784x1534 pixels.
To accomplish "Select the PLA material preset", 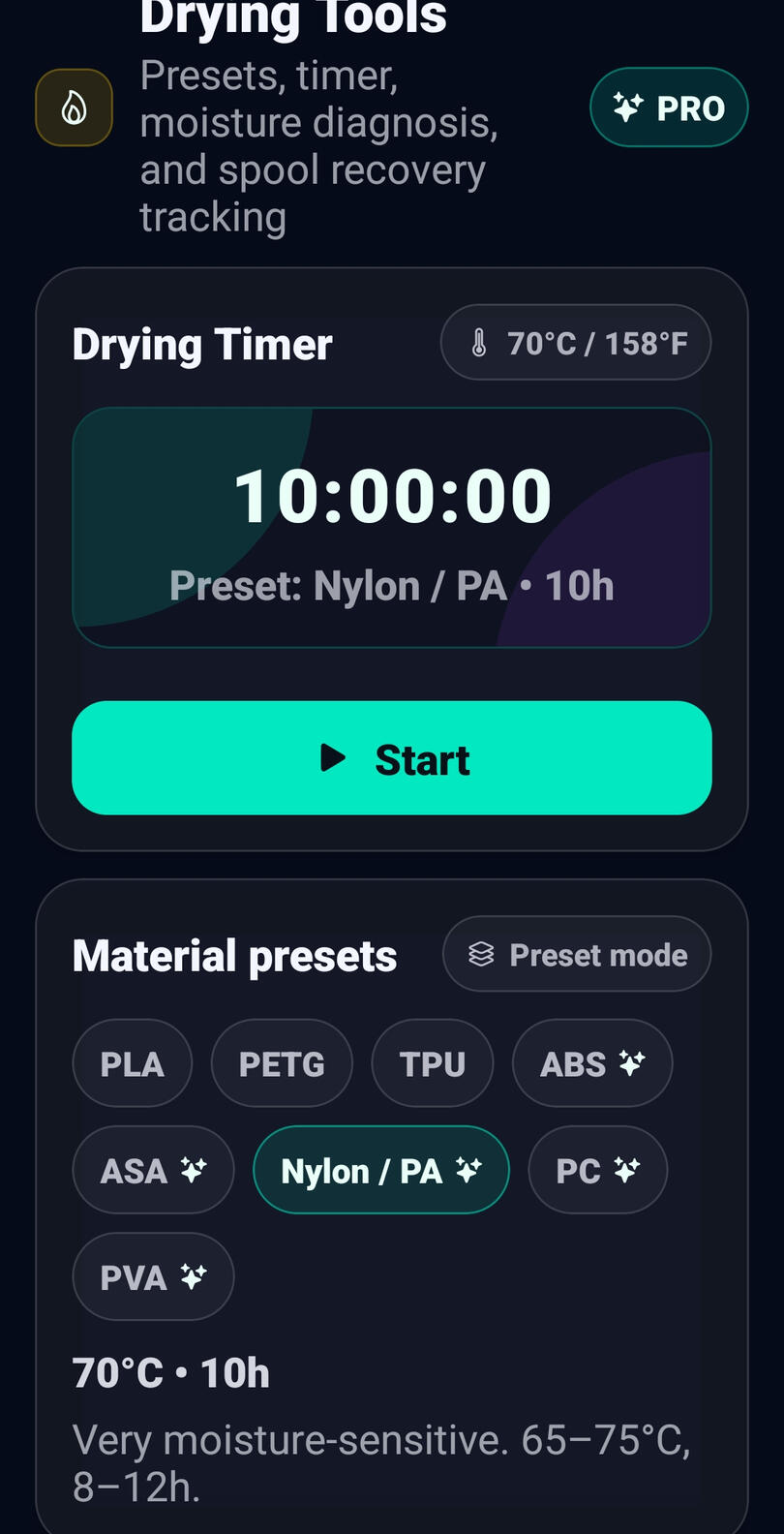I will click(x=133, y=1063).
